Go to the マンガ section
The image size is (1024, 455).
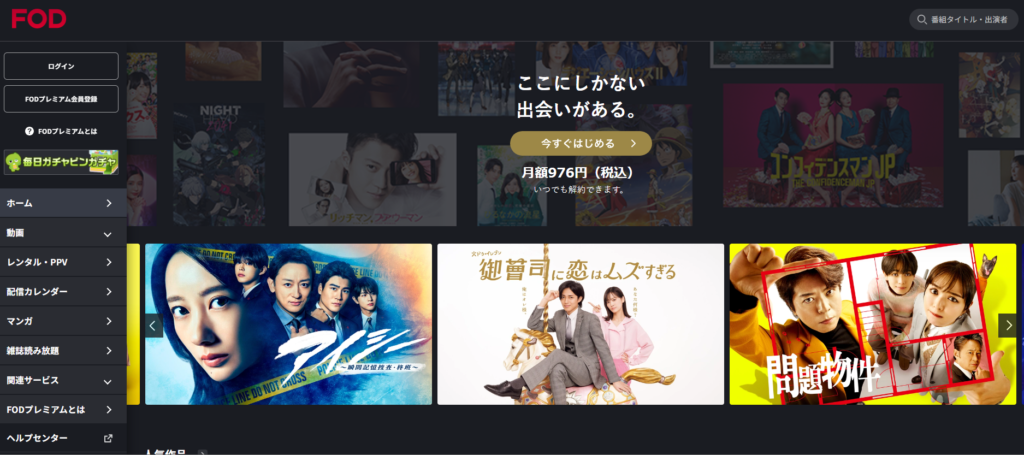pos(61,321)
